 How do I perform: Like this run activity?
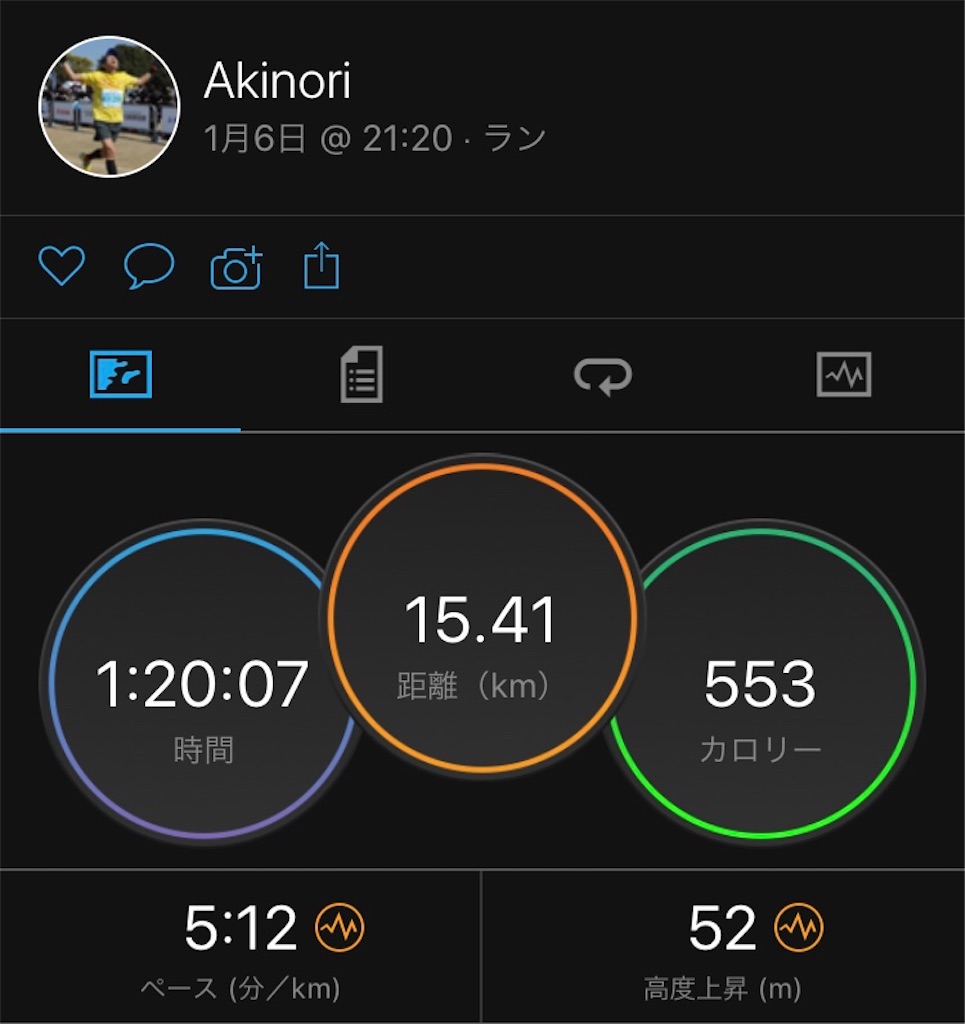point(61,267)
